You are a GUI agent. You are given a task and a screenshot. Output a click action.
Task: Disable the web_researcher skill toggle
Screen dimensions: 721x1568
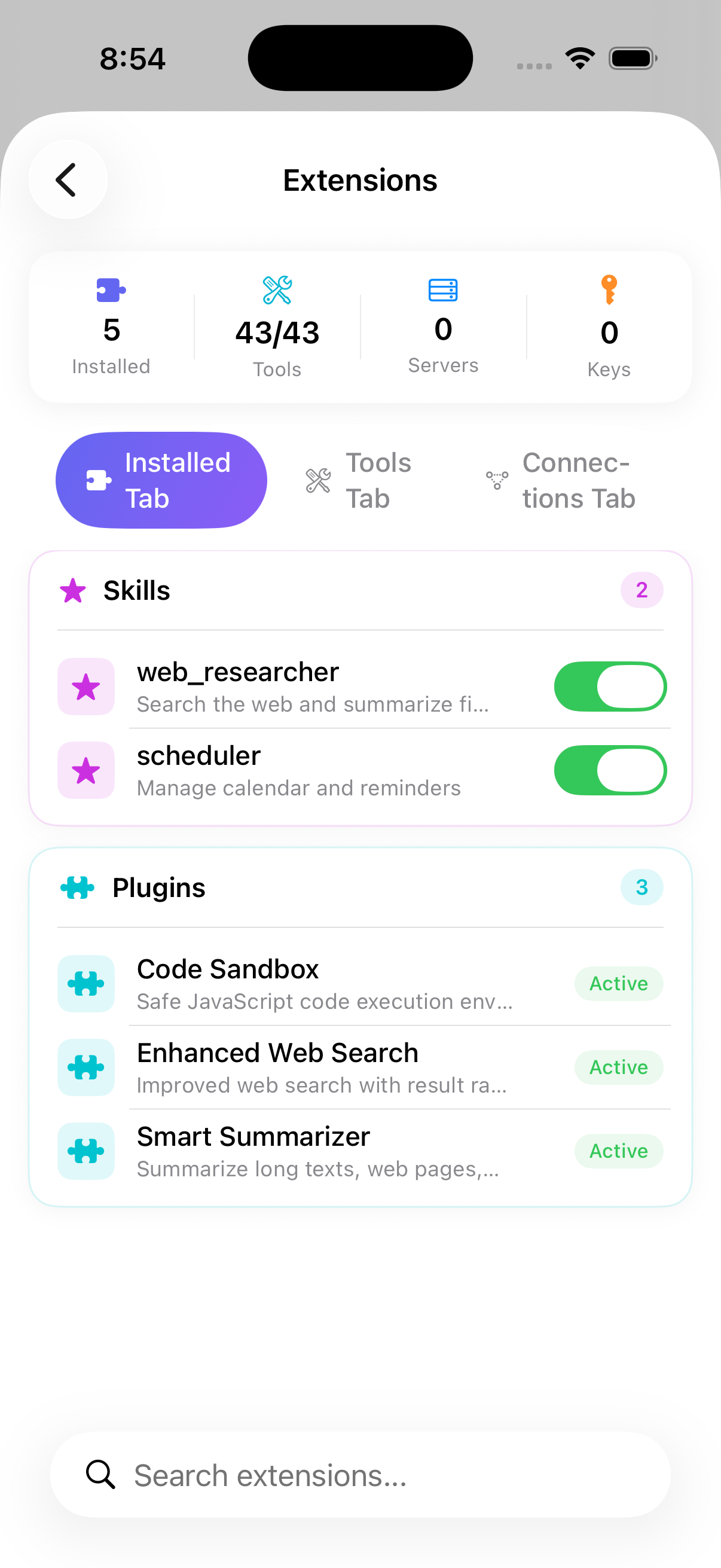pyautogui.click(x=610, y=687)
